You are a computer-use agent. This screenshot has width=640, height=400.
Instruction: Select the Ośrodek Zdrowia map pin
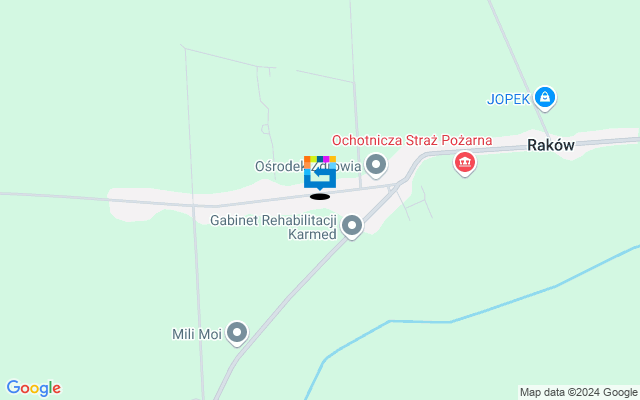[376, 164]
